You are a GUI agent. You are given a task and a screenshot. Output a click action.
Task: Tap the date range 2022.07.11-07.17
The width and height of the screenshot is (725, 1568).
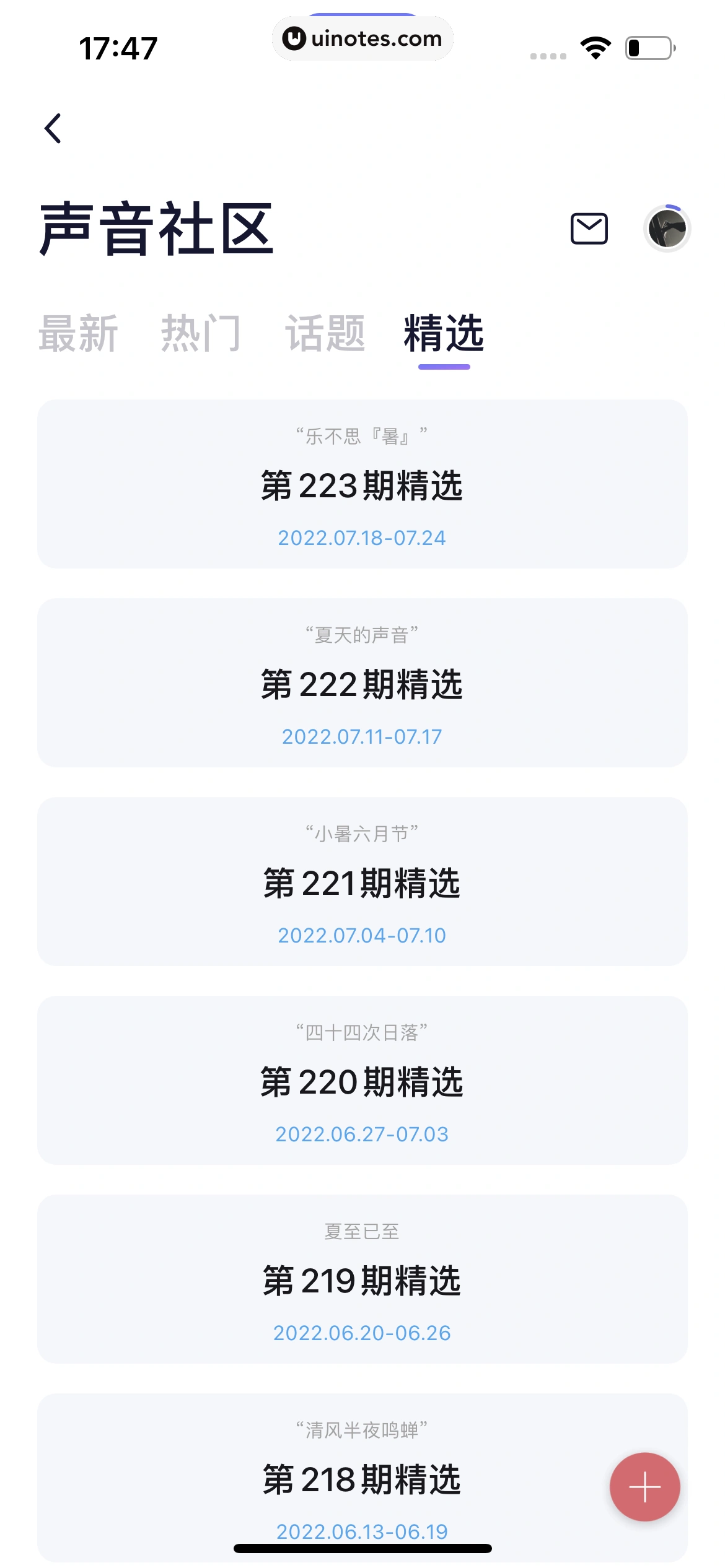tap(362, 737)
